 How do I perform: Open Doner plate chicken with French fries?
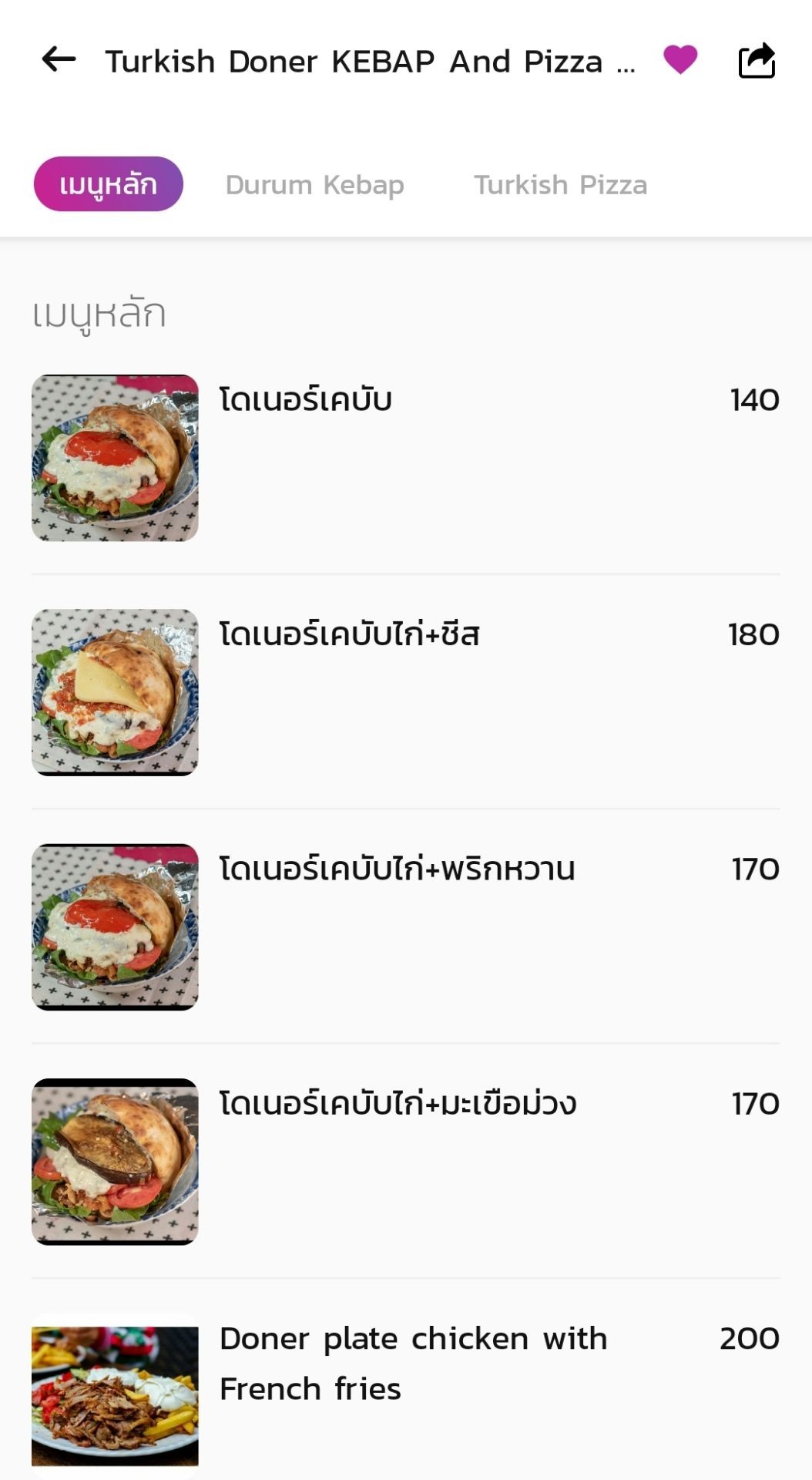coord(413,1364)
